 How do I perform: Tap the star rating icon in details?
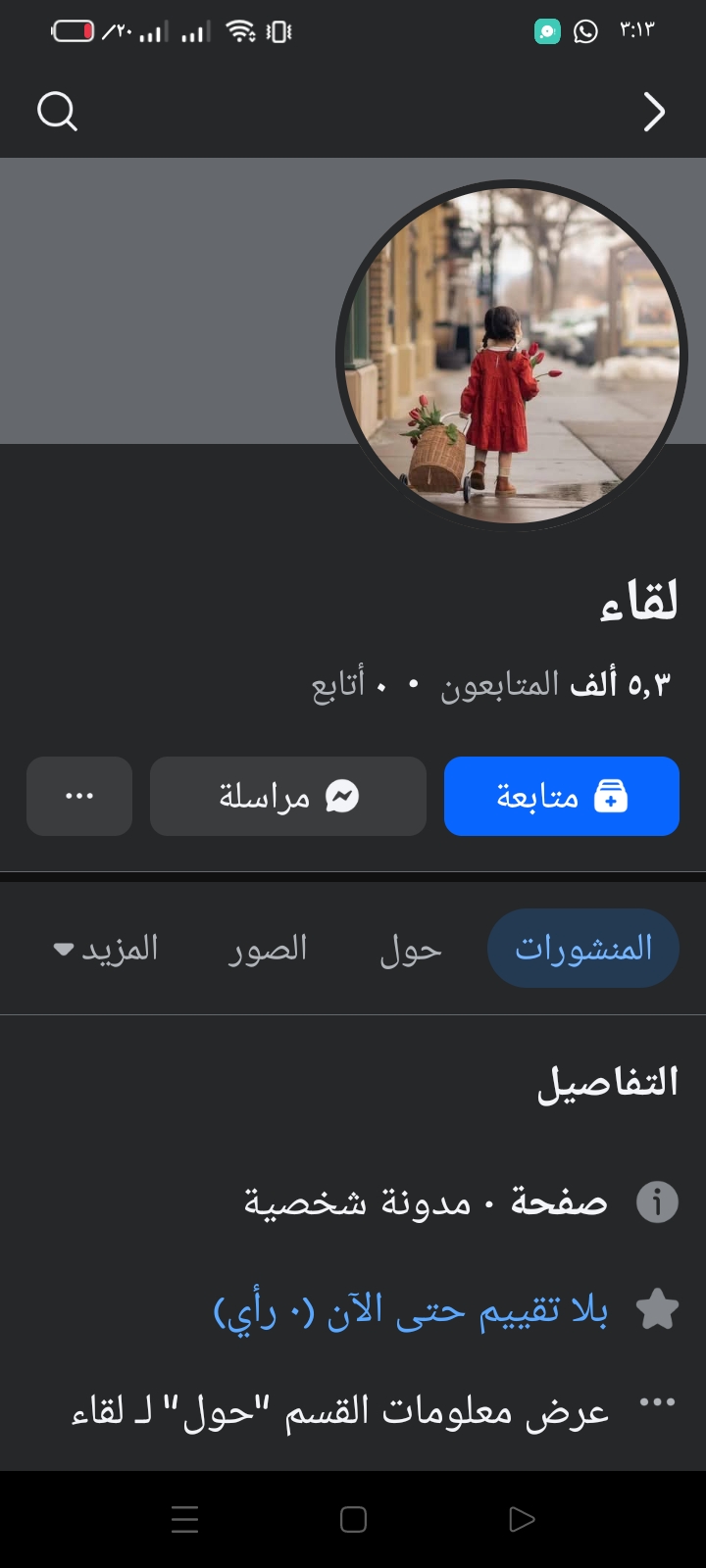pos(658,1309)
